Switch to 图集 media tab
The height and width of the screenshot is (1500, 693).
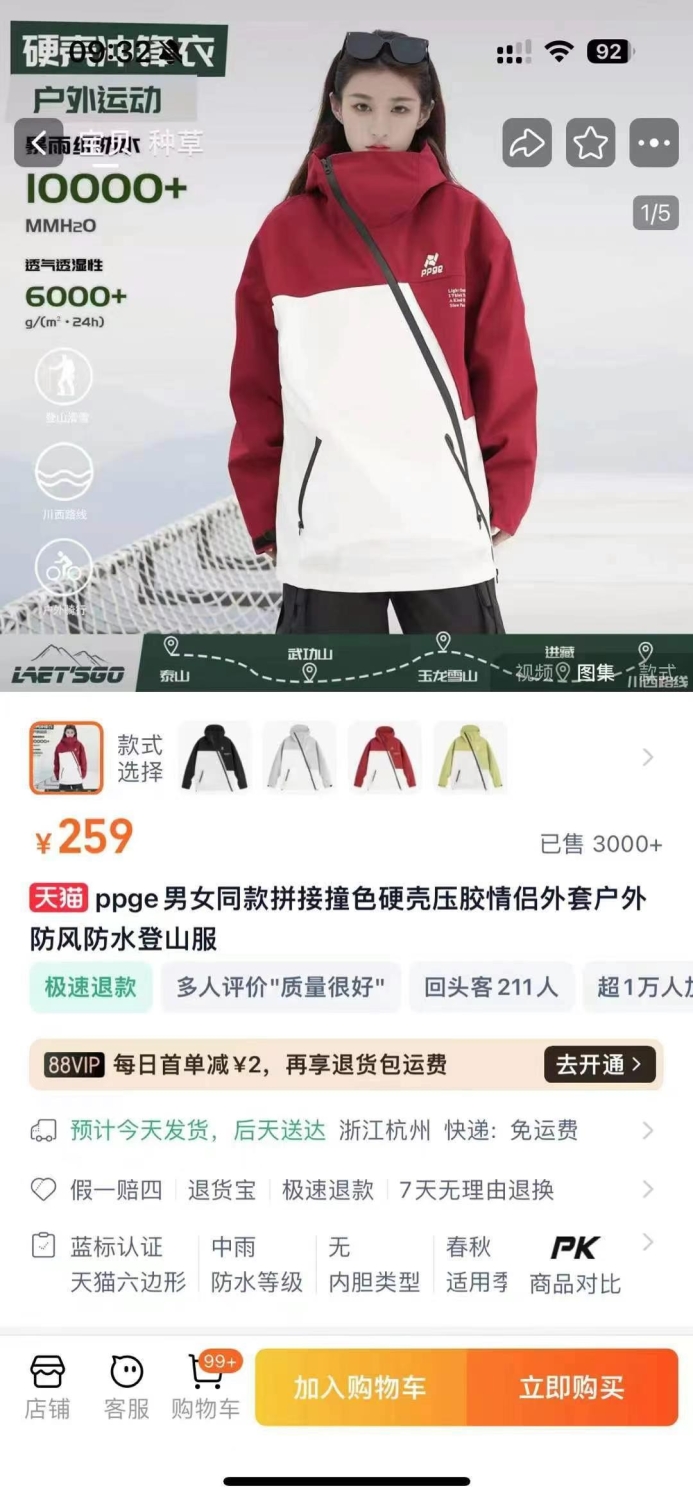pyautogui.click(x=596, y=672)
